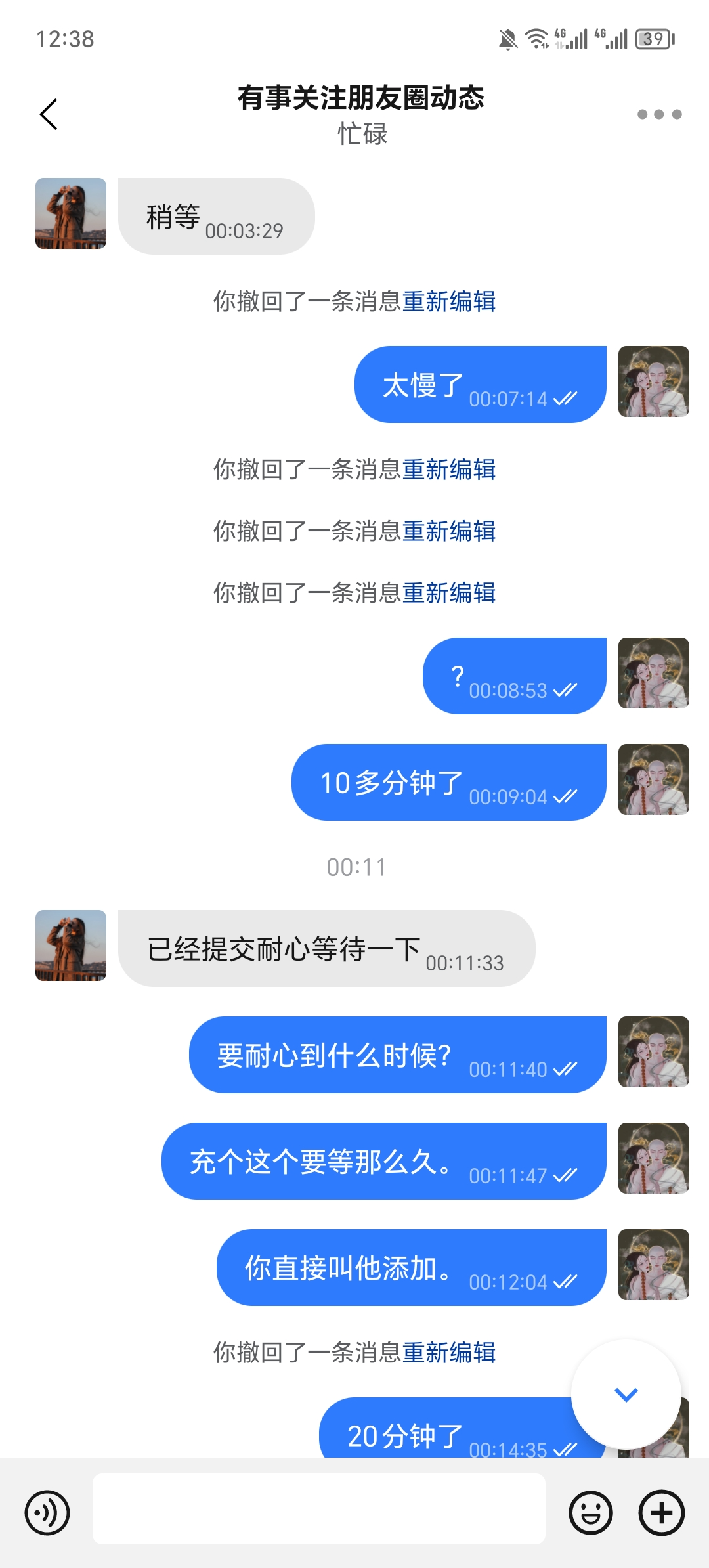The height and width of the screenshot is (1568, 709).
Task: Tap 重新编辑 link above 太慢了 message
Action: click(x=449, y=301)
